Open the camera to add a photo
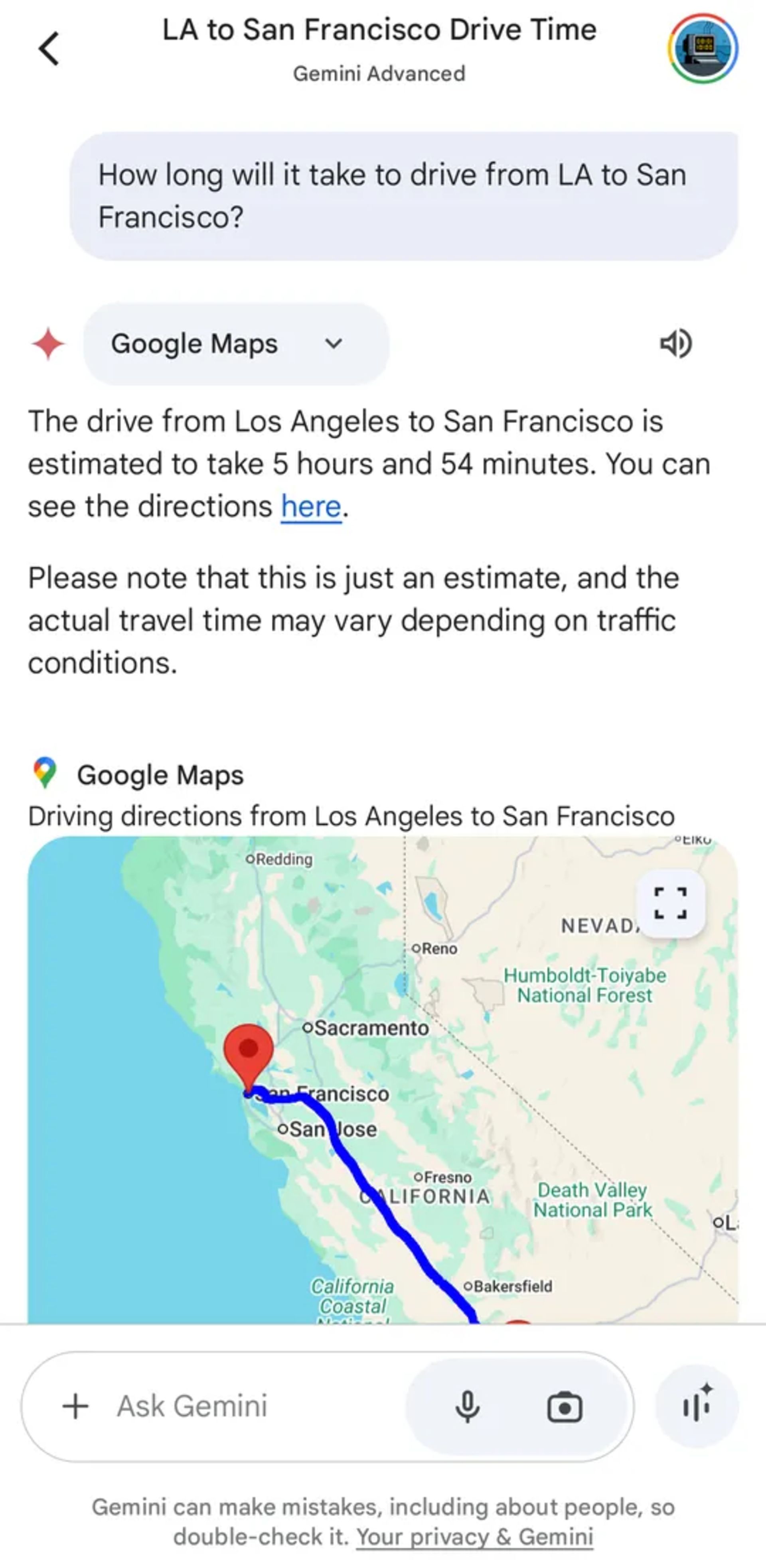 (565, 1407)
